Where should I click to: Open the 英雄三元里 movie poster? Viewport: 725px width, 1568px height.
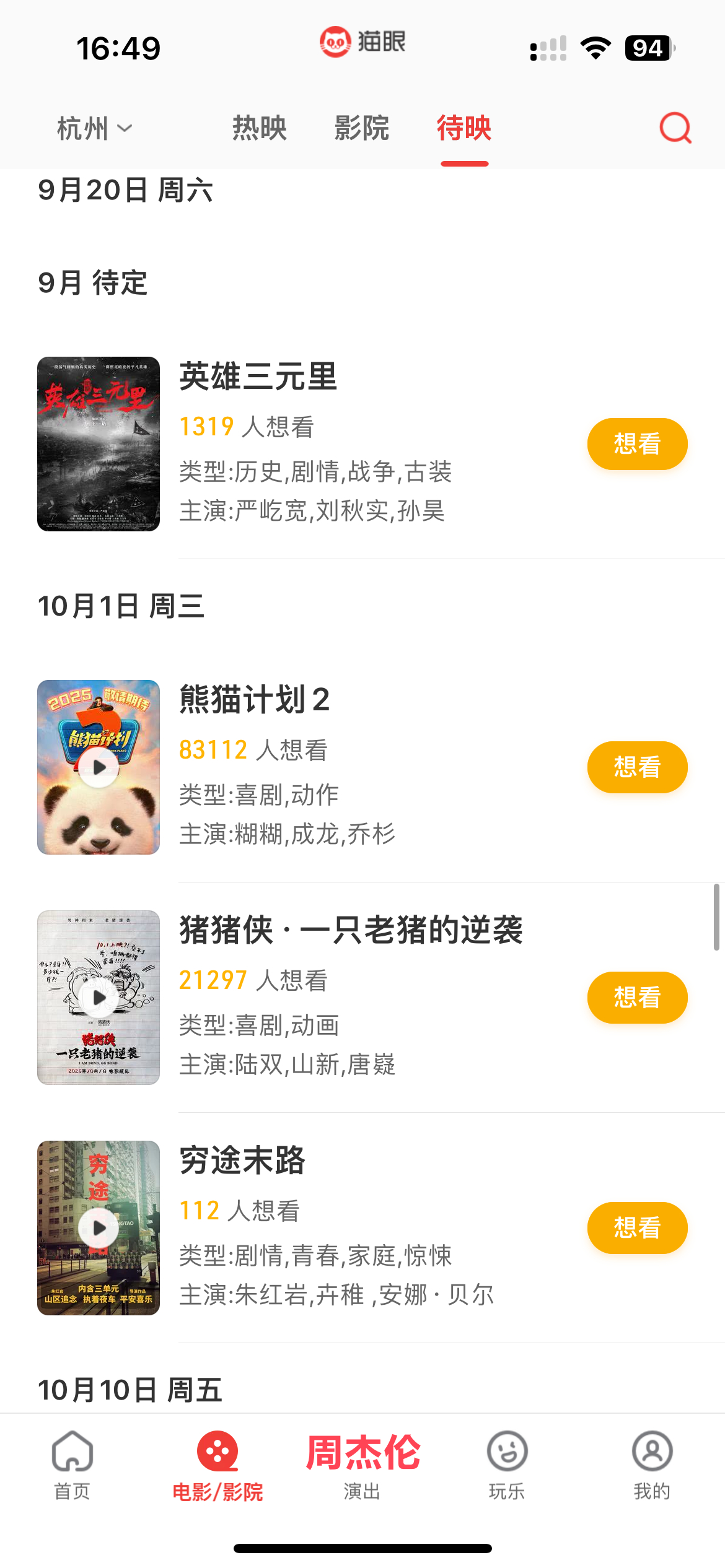(99, 444)
